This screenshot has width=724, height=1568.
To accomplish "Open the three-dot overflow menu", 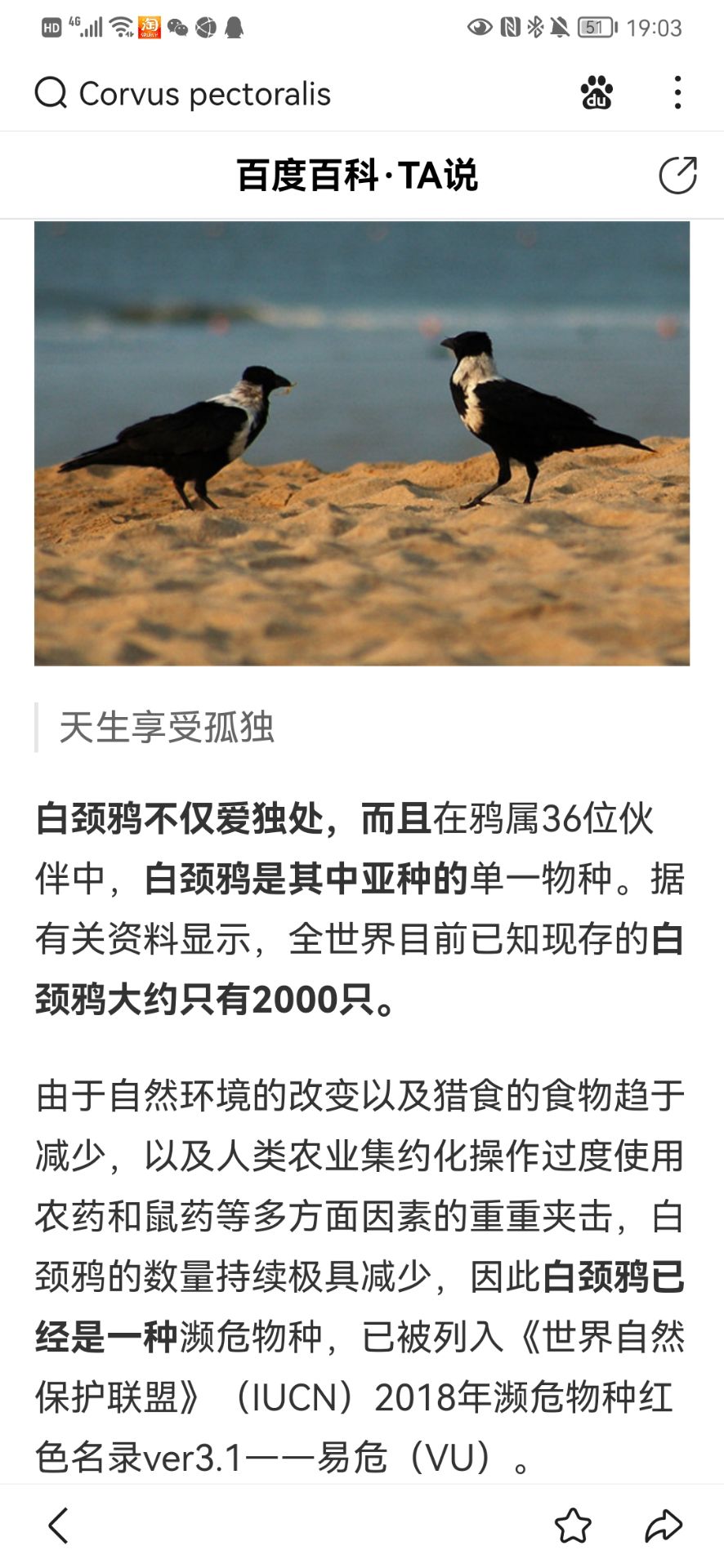I will 677,92.
